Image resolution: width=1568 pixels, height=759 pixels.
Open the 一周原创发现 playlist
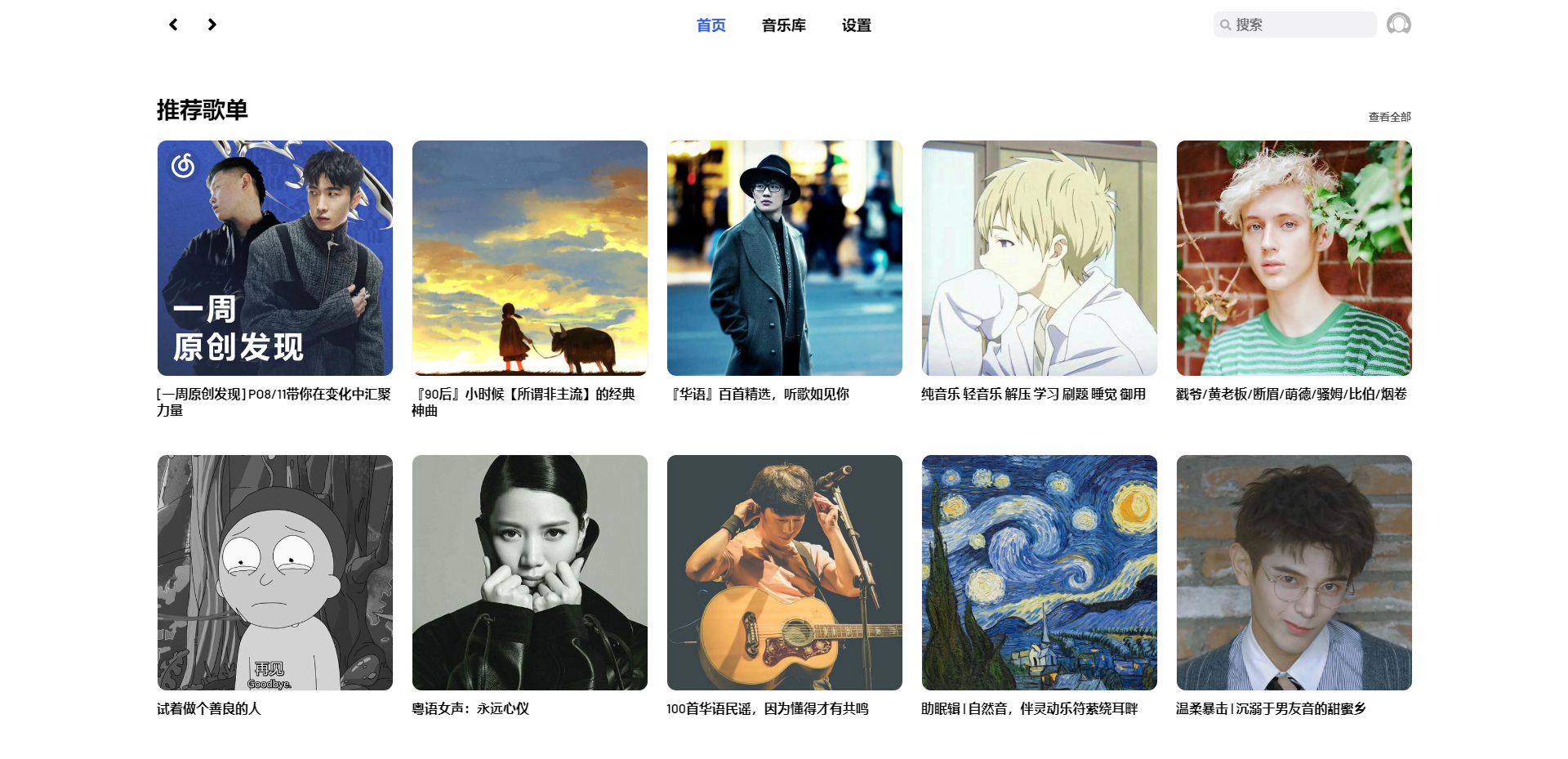pyautogui.click(x=275, y=258)
